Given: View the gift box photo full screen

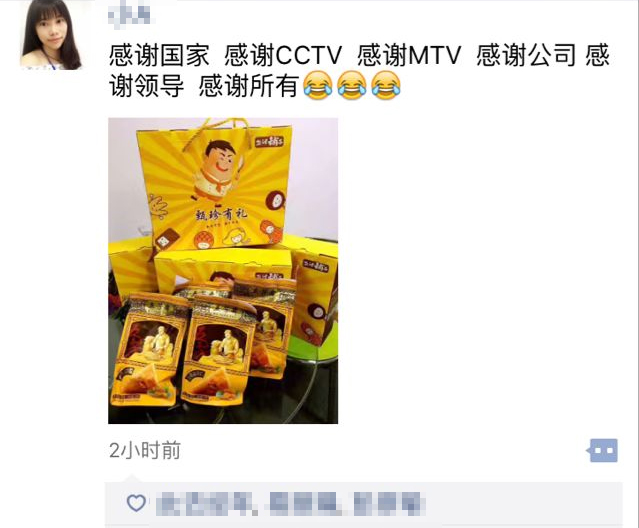Looking at the screenshot, I should 223,270.
